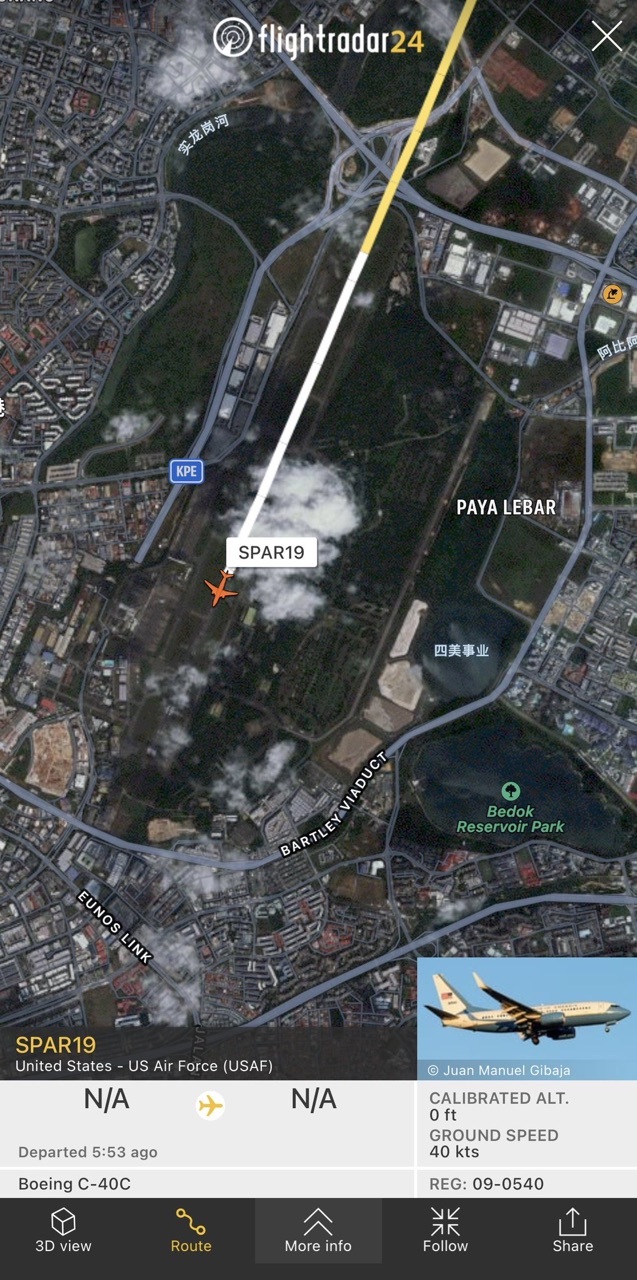Tap the SPAR19 callsign label on map
637x1280 pixels.
271,552
